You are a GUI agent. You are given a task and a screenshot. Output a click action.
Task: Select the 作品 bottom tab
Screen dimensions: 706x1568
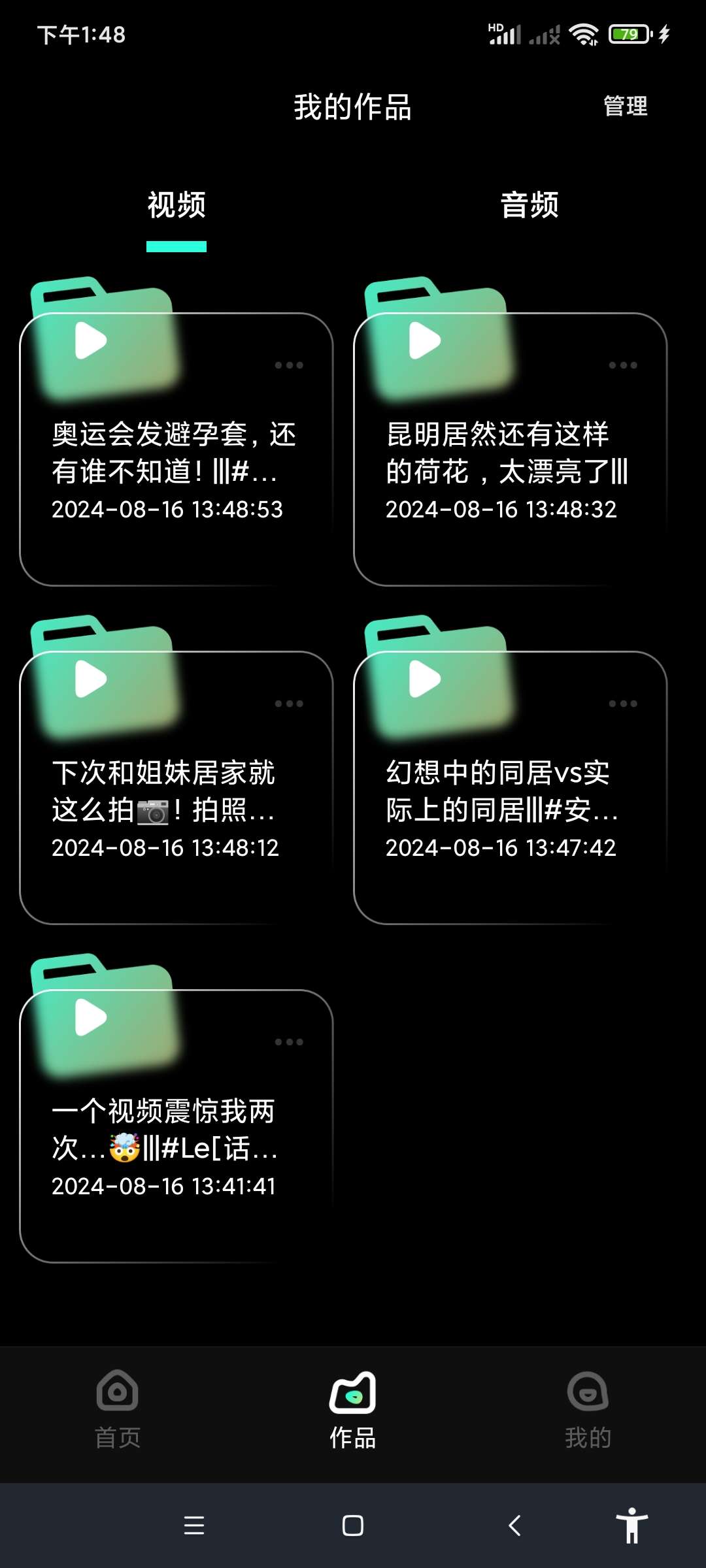click(x=353, y=1409)
